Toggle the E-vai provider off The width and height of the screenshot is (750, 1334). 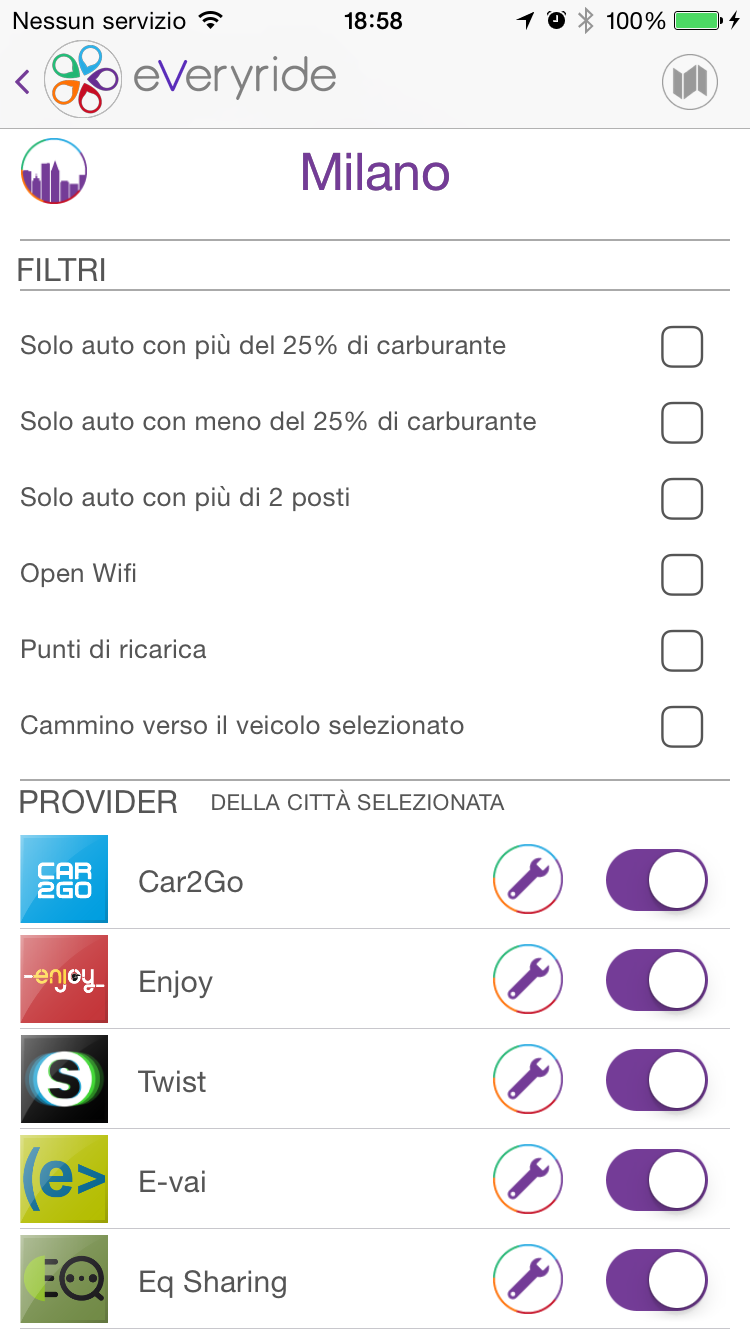pyautogui.click(x=657, y=1180)
